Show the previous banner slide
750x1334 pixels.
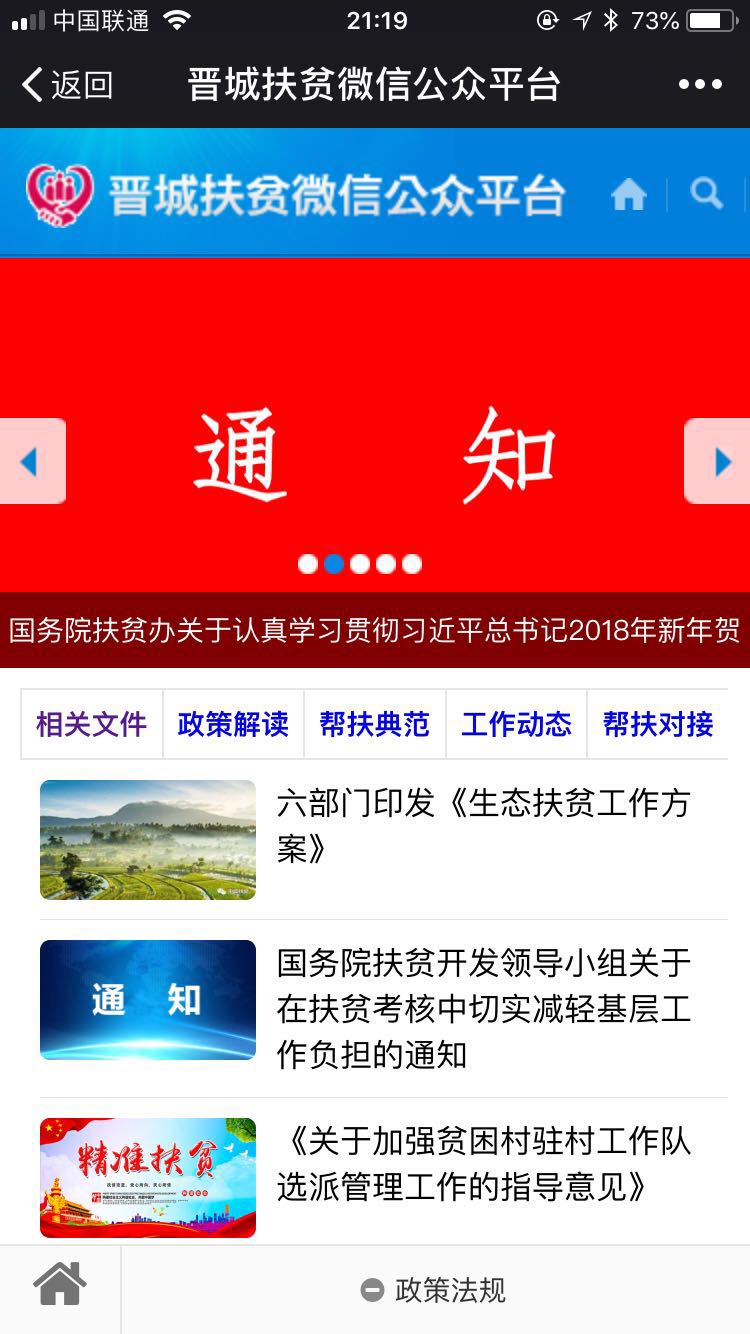click(30, 461)
